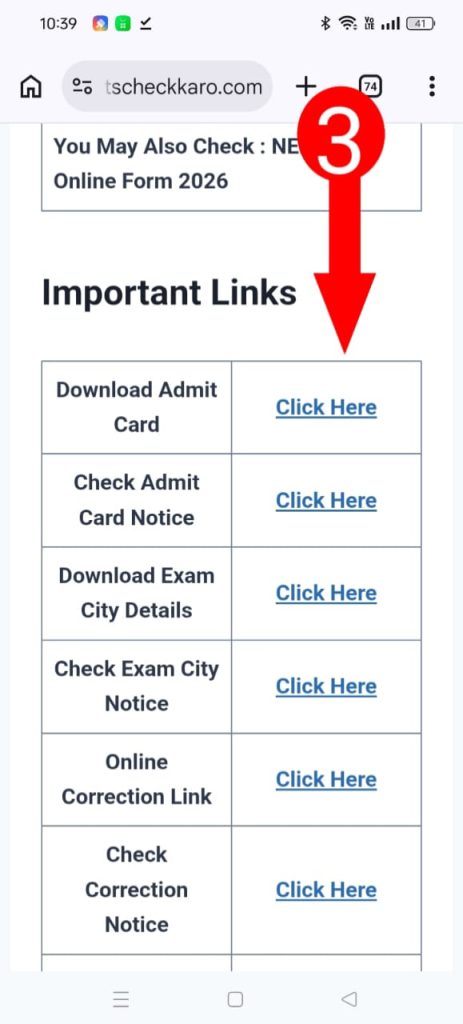
Task: Go back with the system back button
Action: coord(349,999)
